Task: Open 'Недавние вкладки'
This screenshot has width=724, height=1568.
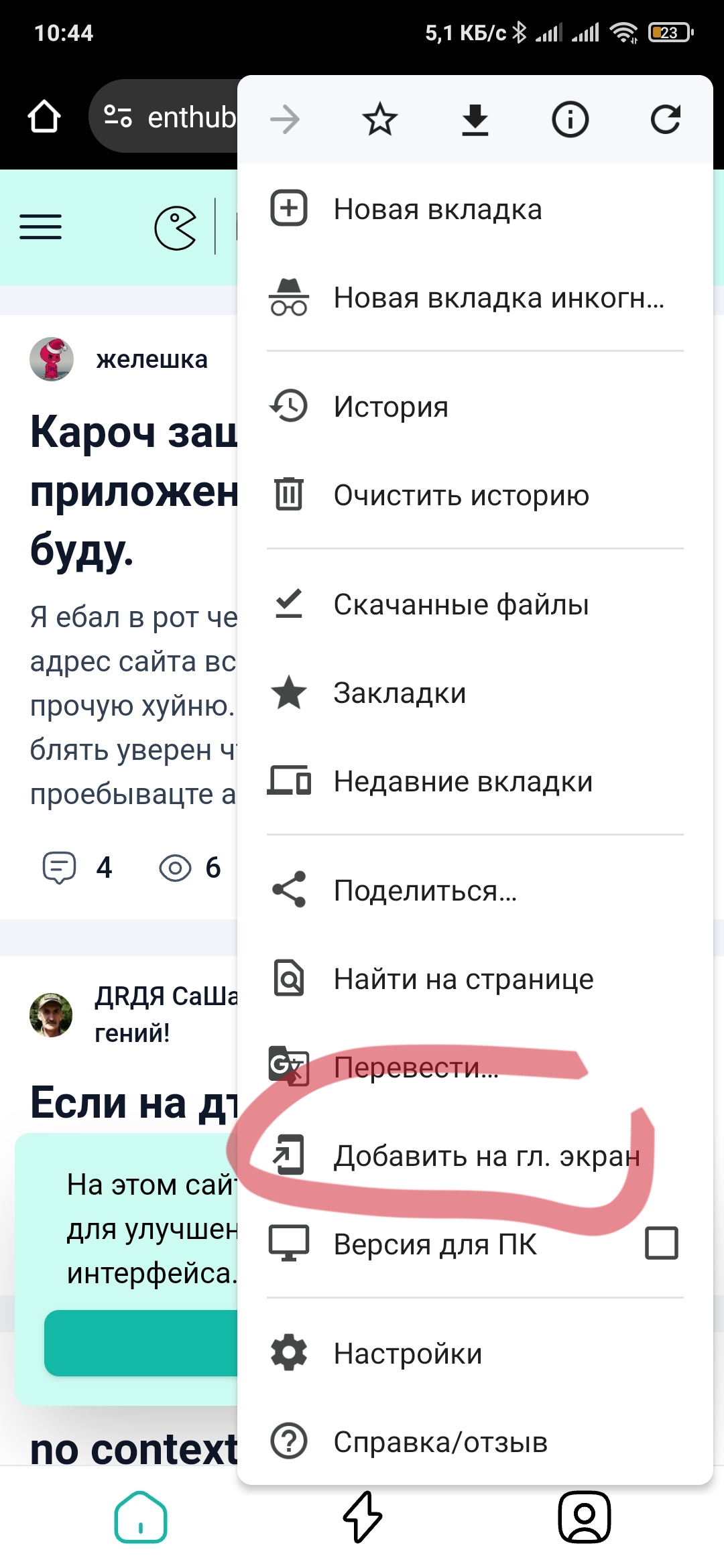Action: (475, 781)
